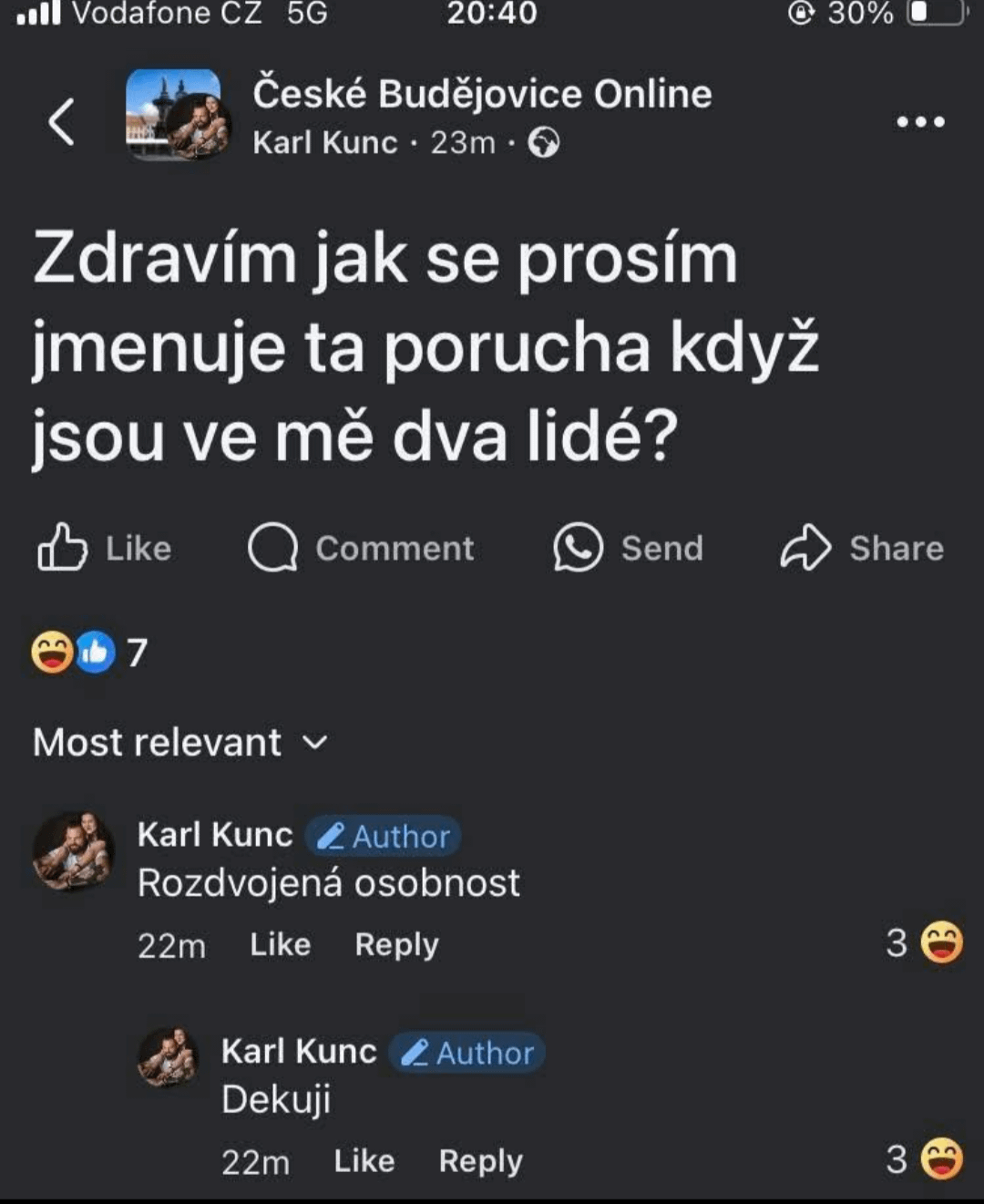Like the 'Dekuji' reply

coord(364,1161)
